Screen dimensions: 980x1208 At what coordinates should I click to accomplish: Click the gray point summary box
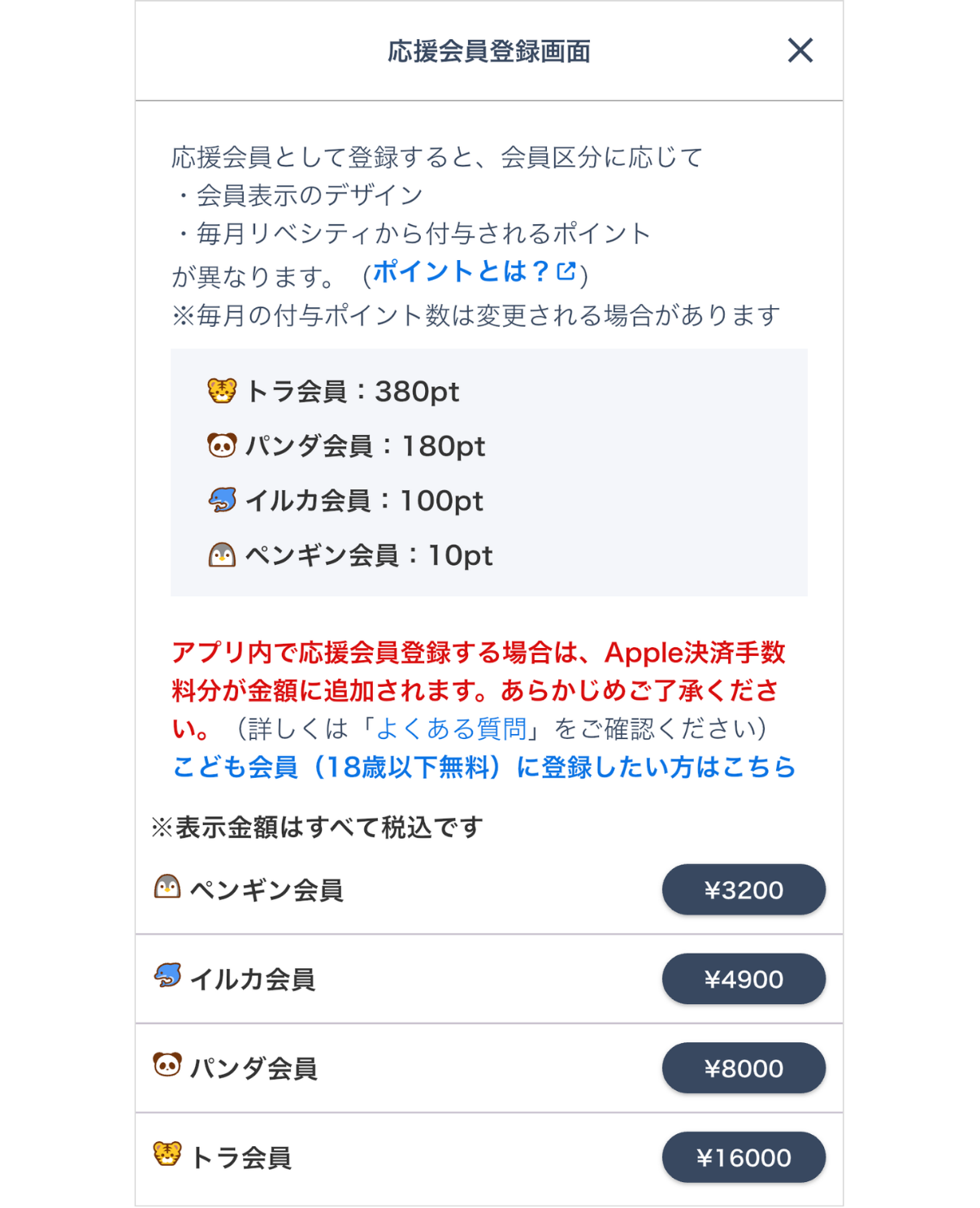(x=489, y=471)
